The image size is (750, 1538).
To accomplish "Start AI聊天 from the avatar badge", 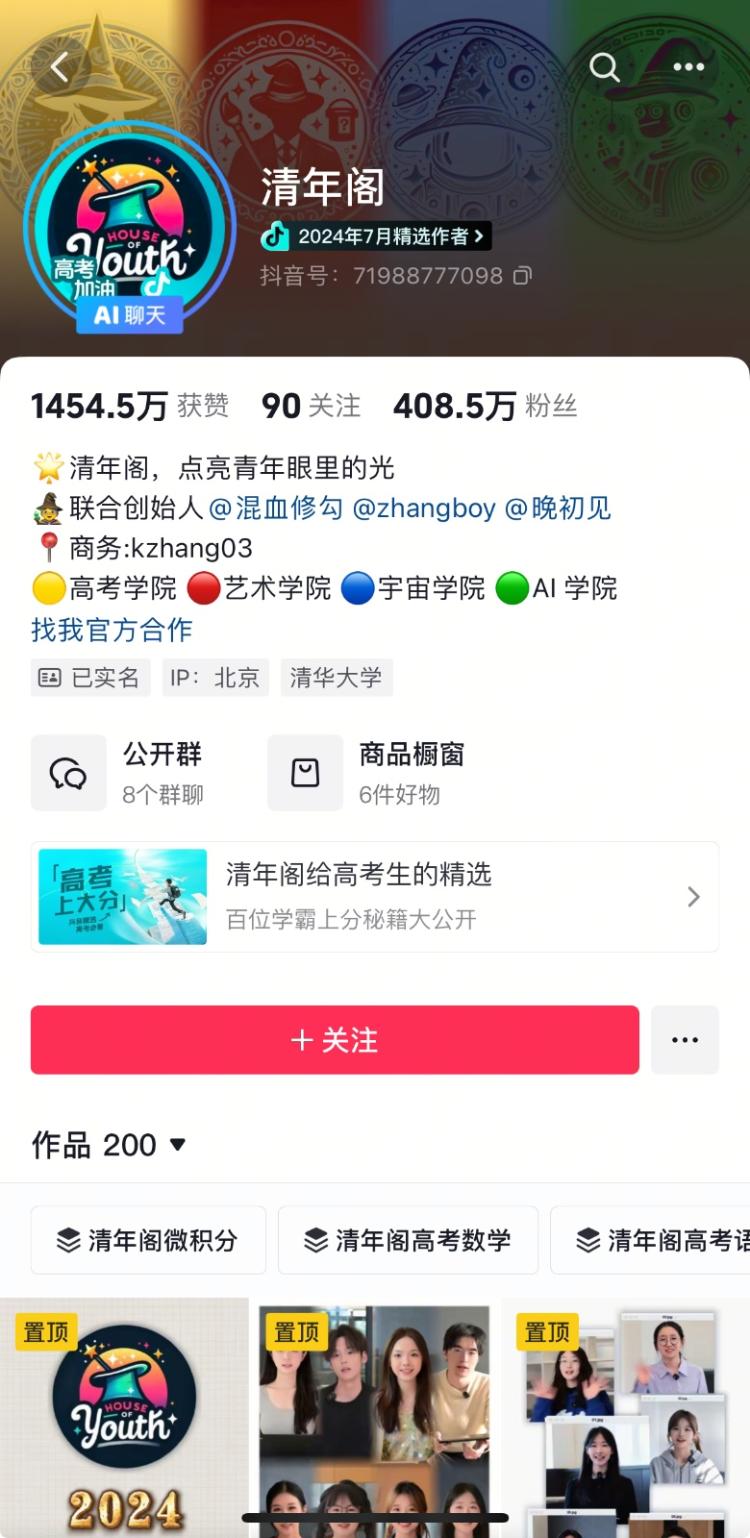I will [x=130, y=315].
